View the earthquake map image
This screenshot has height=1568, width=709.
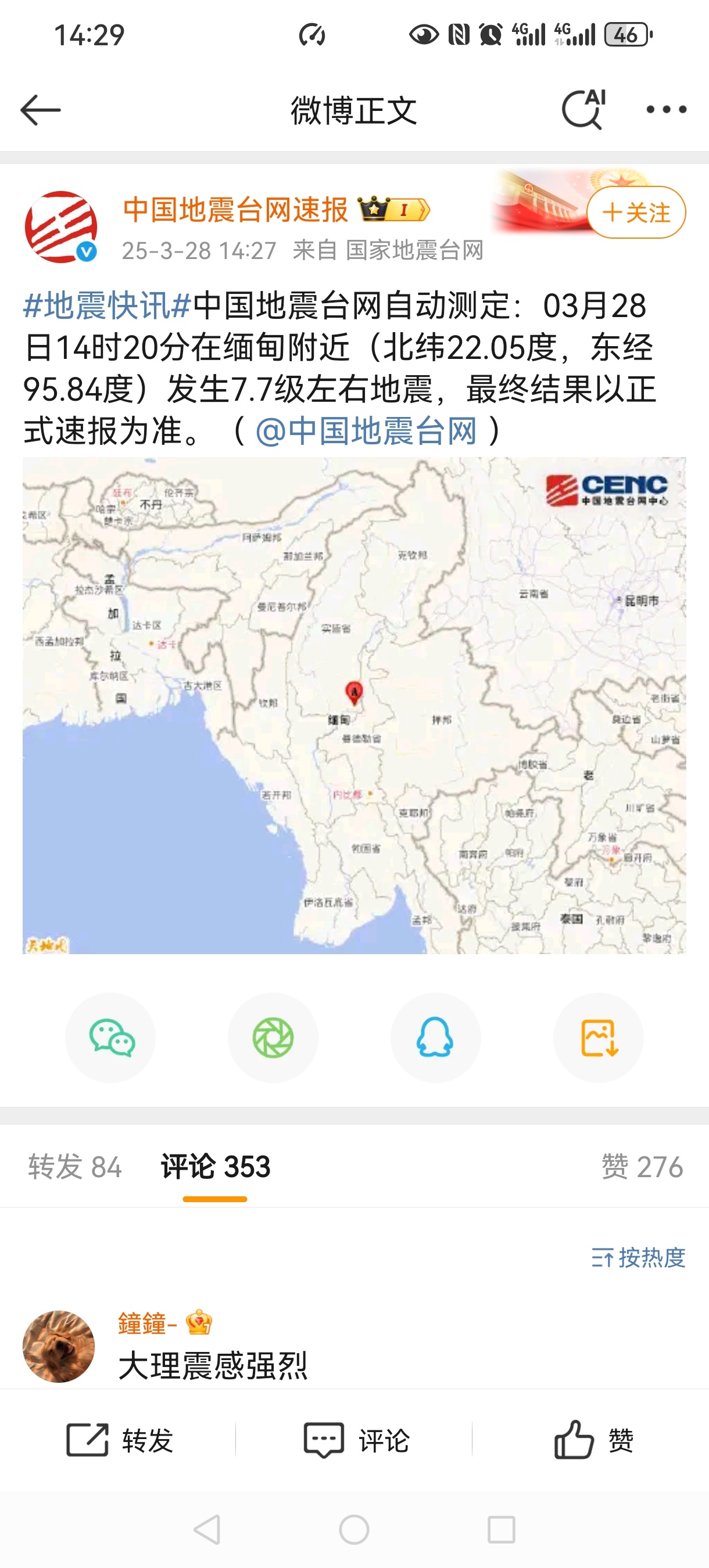pos(354,706)
